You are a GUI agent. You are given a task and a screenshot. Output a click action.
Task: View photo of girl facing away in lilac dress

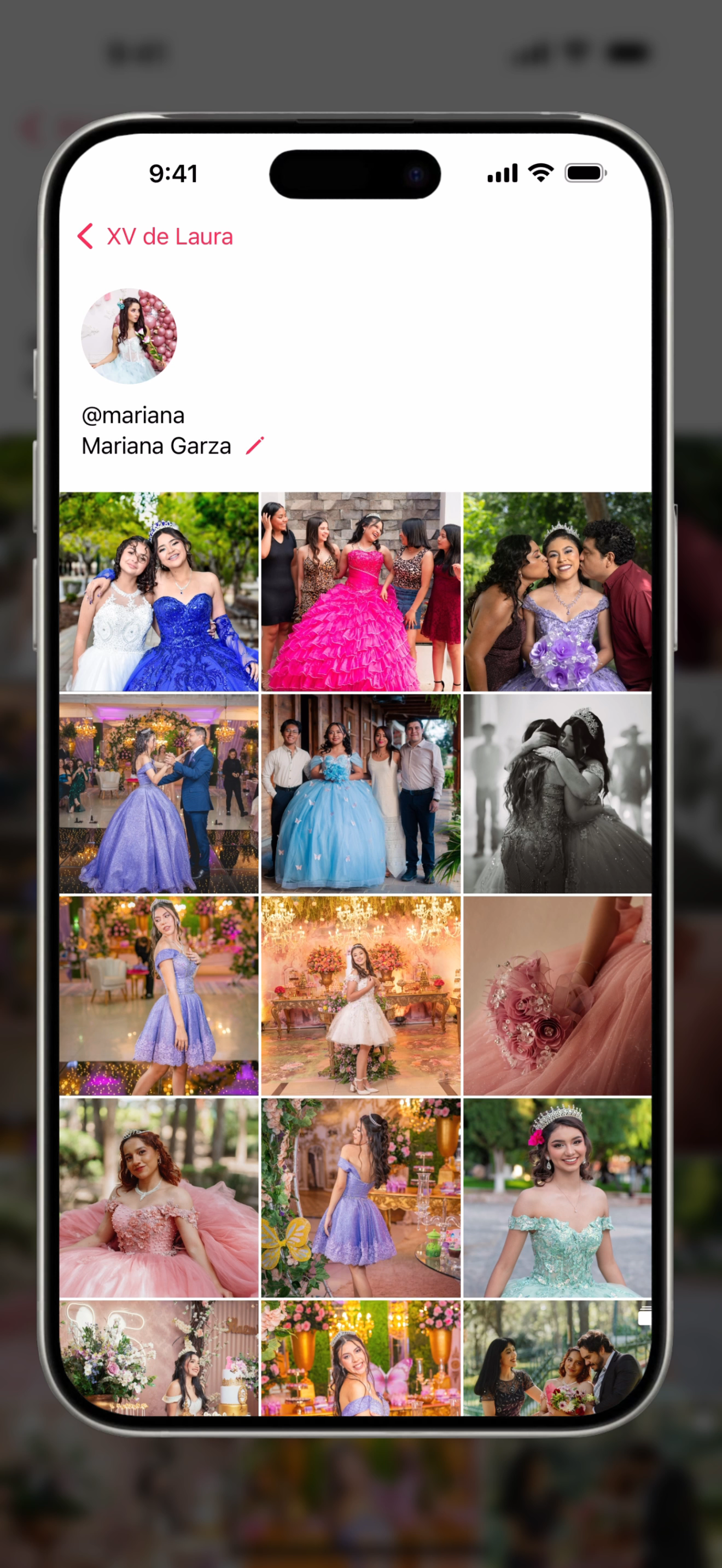point(360,1197)
